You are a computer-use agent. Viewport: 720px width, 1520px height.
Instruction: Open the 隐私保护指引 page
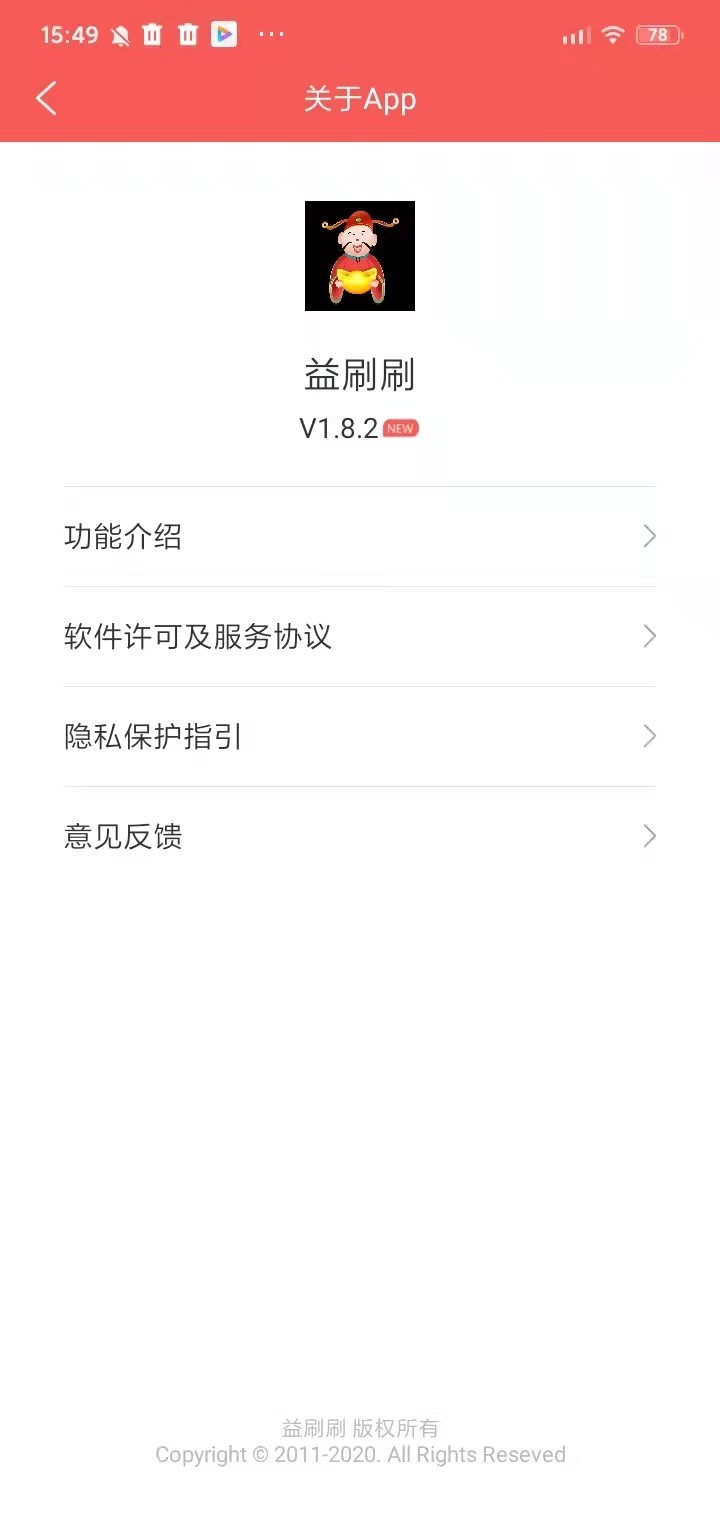pos(150,736)
